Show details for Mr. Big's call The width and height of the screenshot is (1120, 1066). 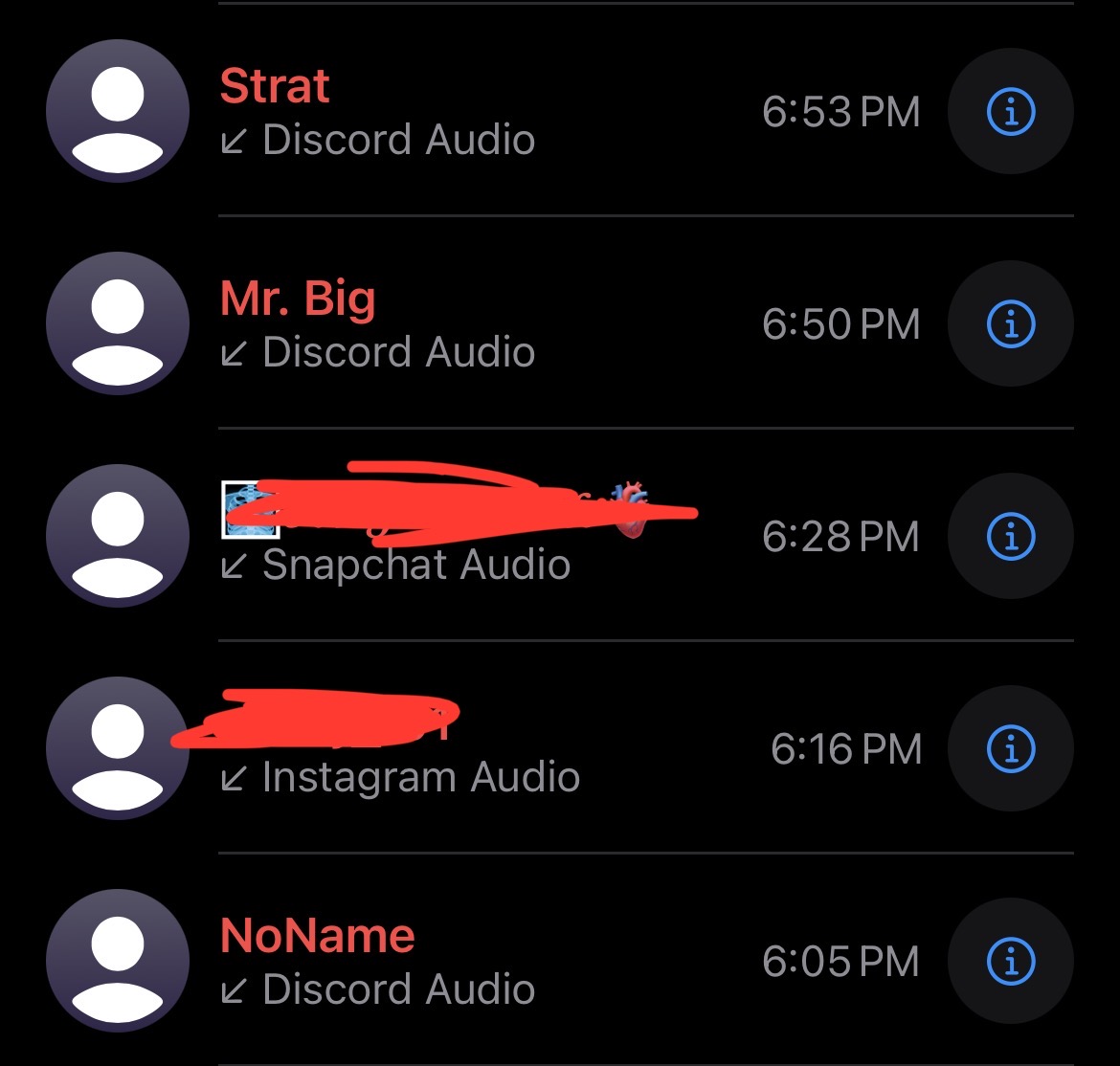1010,324
